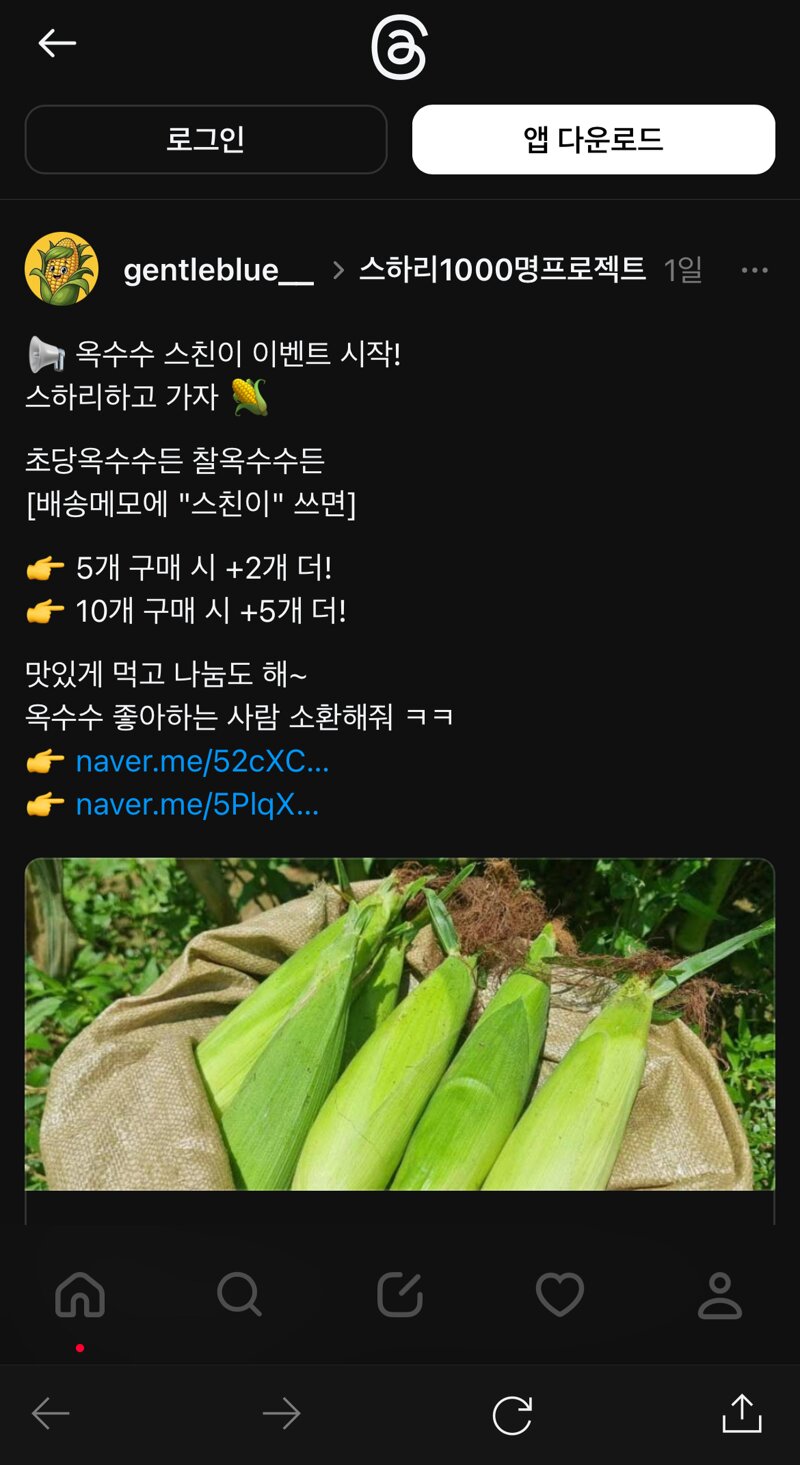The image size is (800, 1465).
Task: Reload the page
Action: (512, 1415)
